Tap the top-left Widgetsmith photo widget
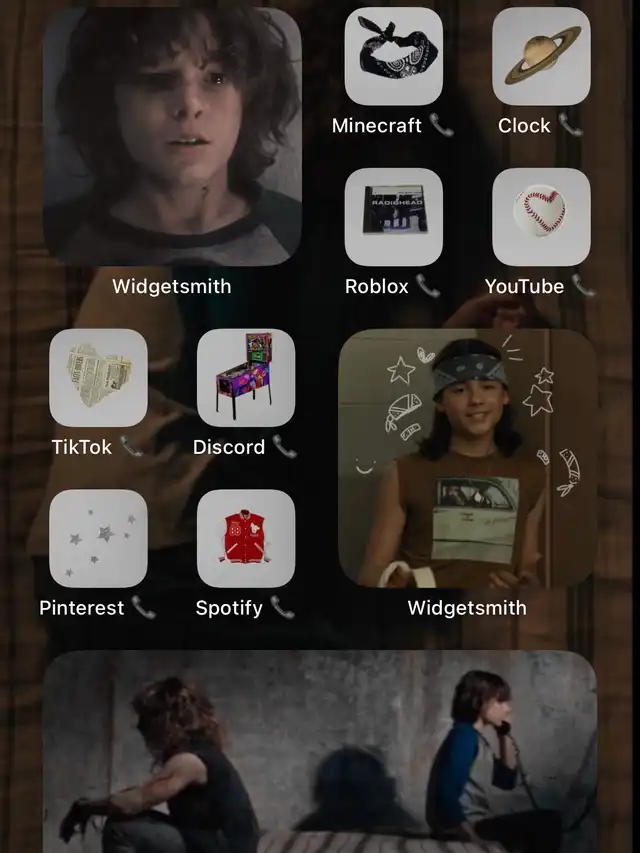The height and width of the screenshot is (853, 640). (171, 137)
